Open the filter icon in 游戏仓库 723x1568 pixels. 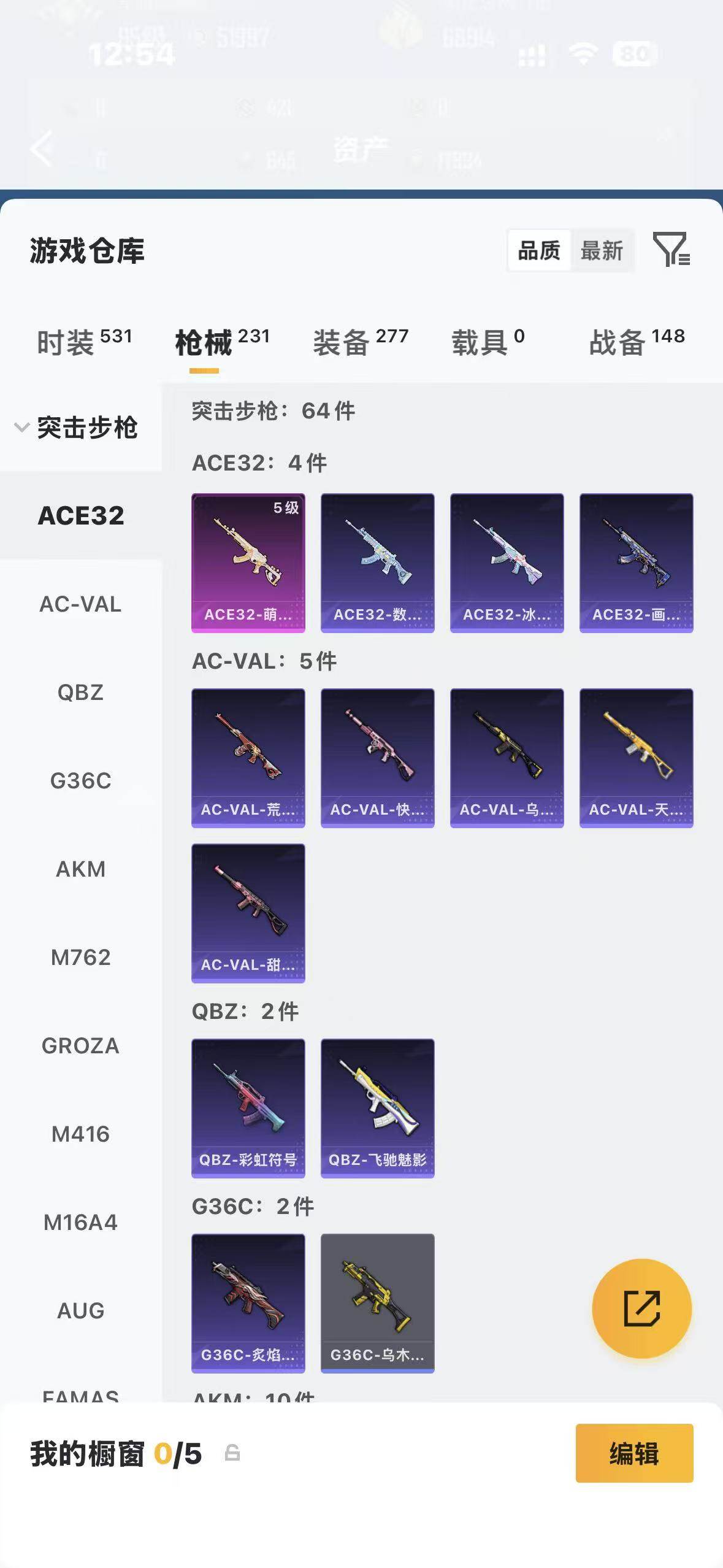[671, 249]
